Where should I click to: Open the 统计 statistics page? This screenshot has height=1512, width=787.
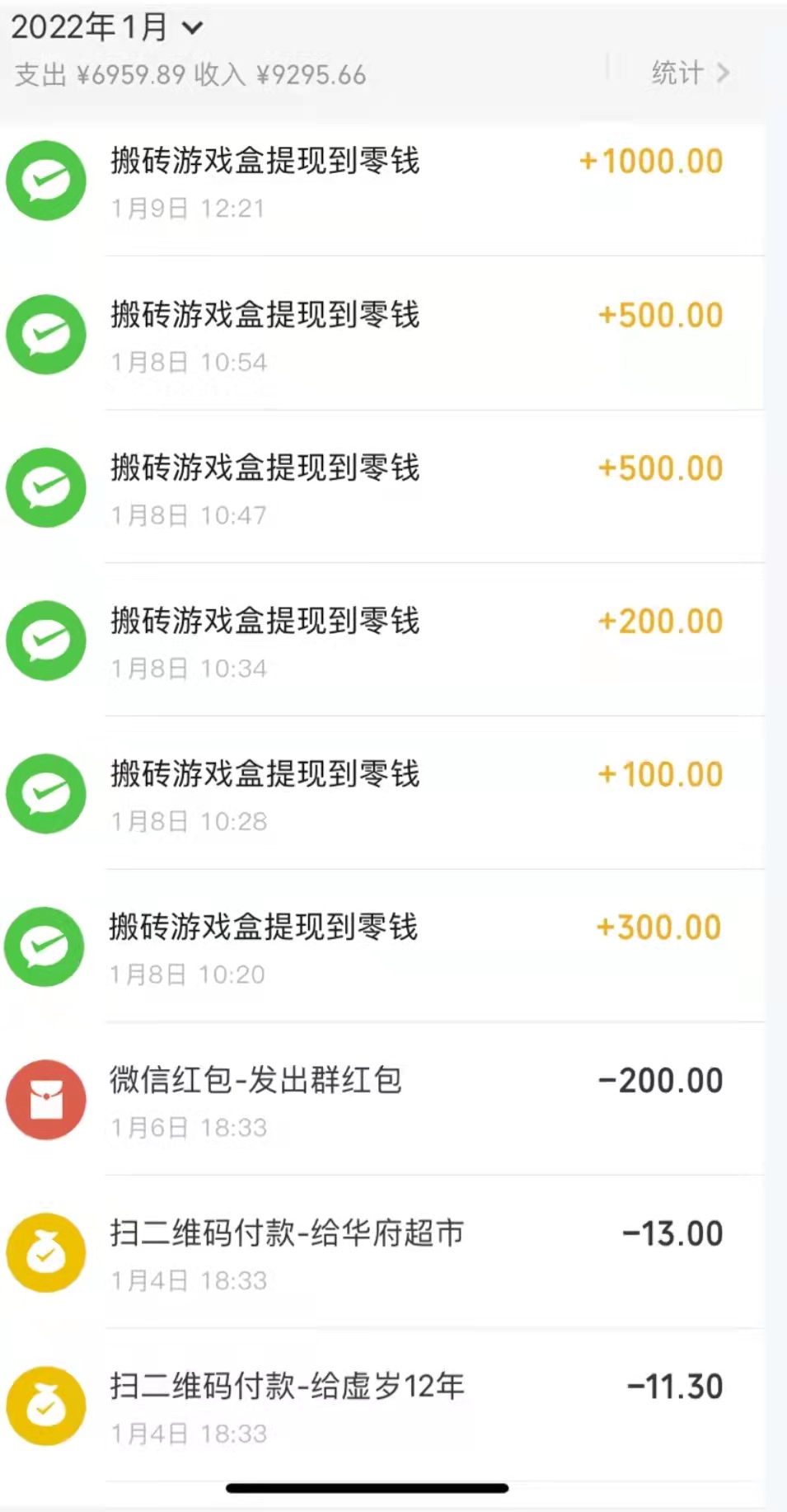[690, 73]
